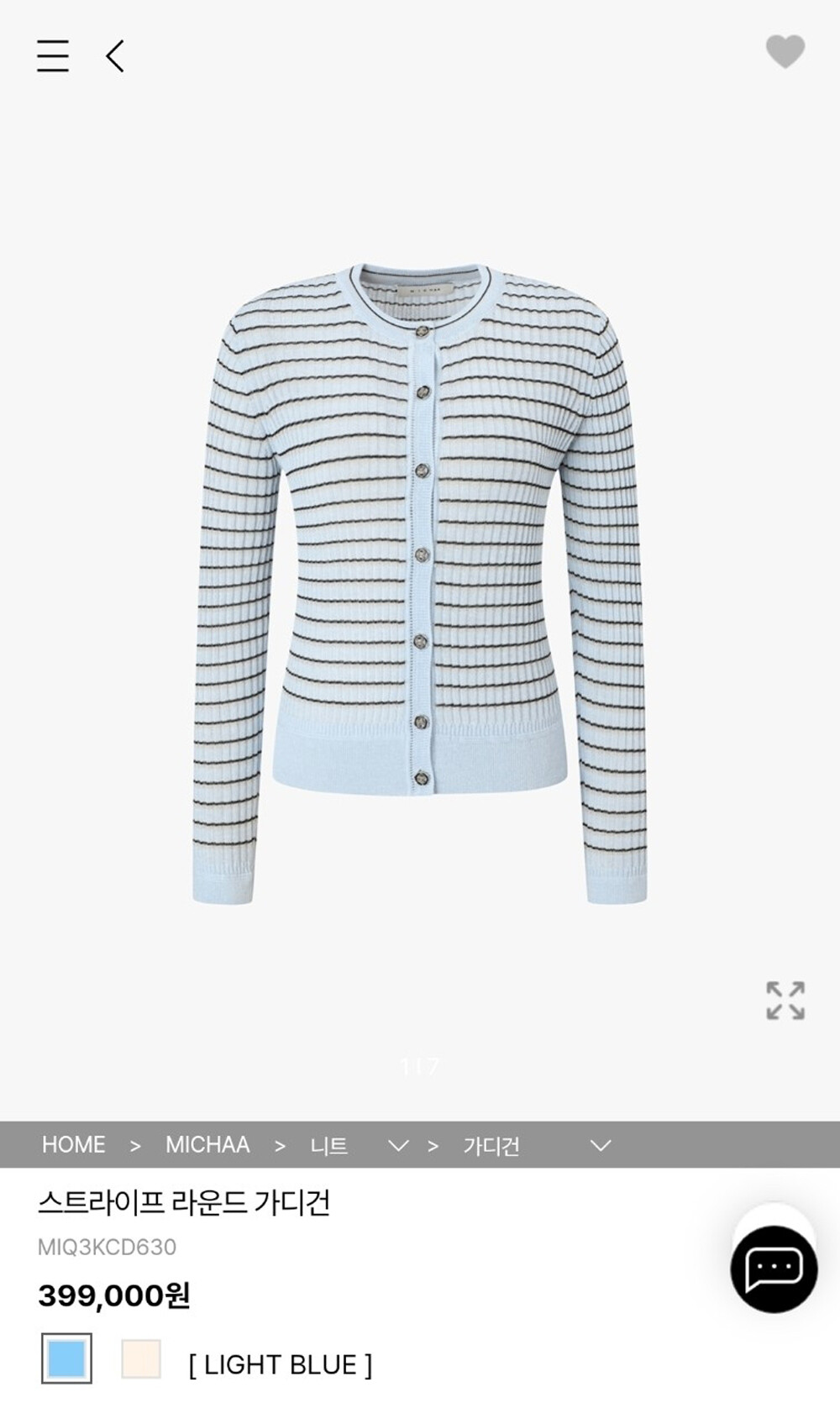
Task: Open the chat support bubble
Action: (773, 1268)
